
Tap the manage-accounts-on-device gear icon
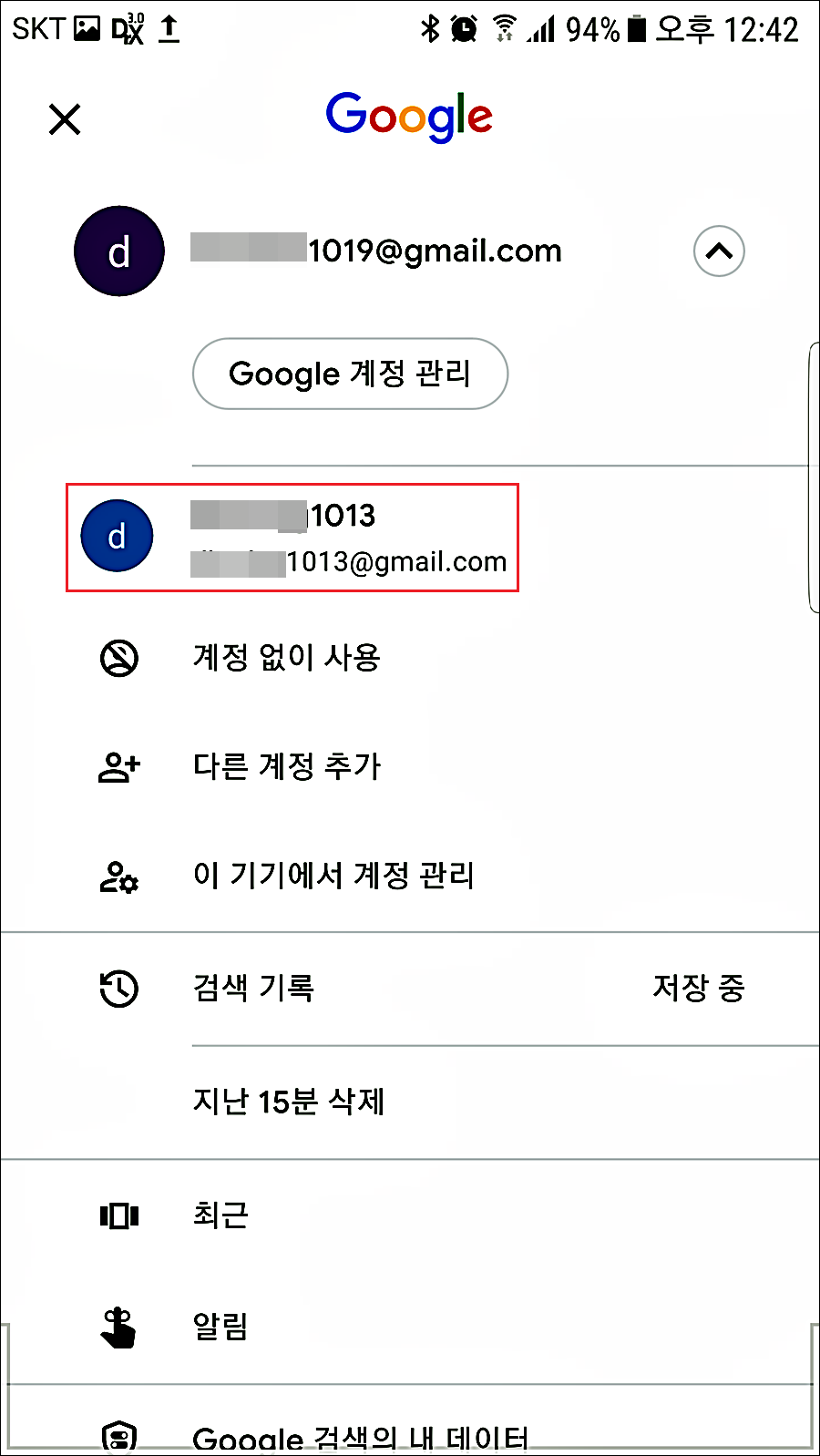point(118,877)
